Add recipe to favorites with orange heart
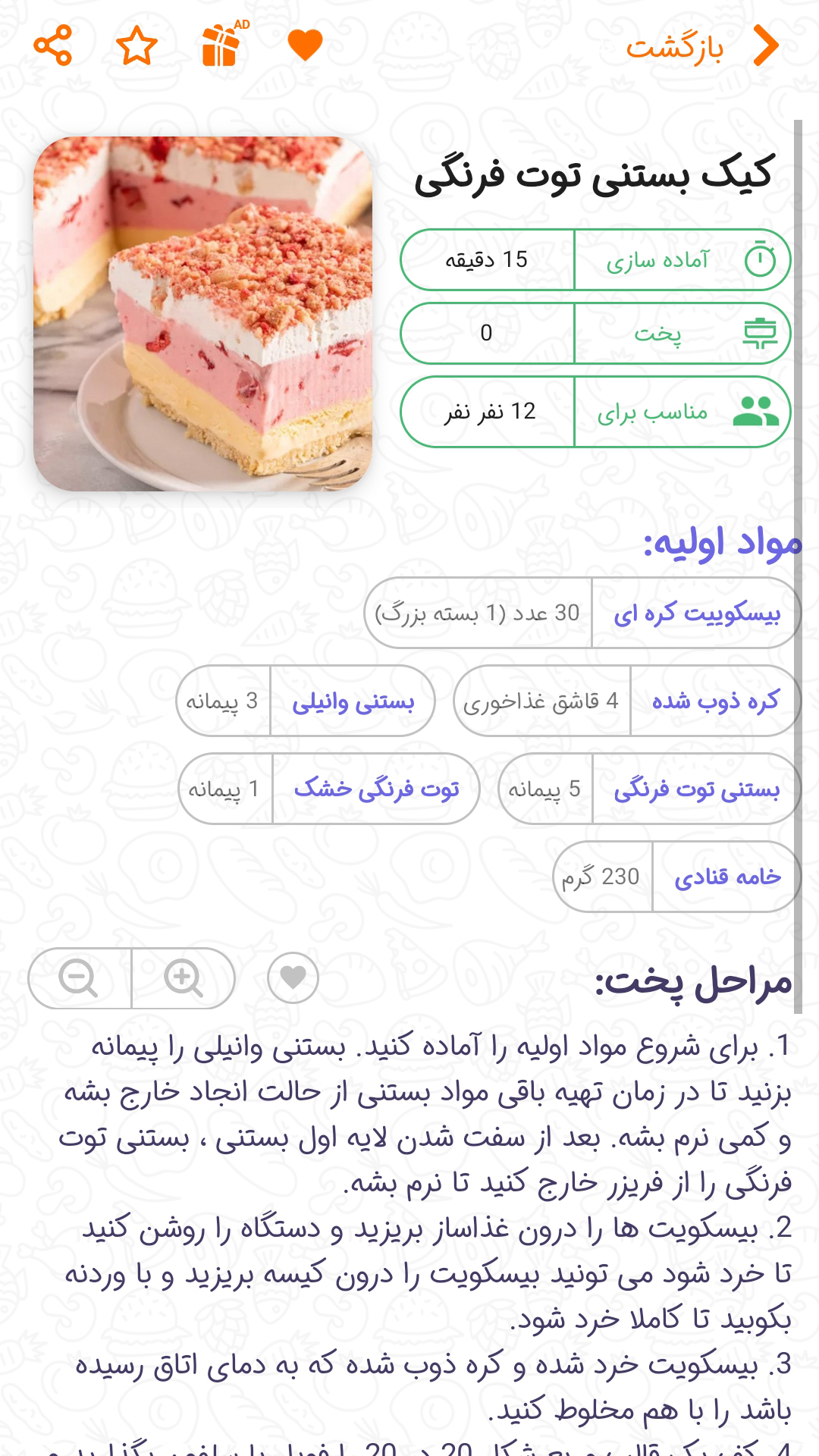This screenshot has width=819, height=1456. (x=306, y=45)
